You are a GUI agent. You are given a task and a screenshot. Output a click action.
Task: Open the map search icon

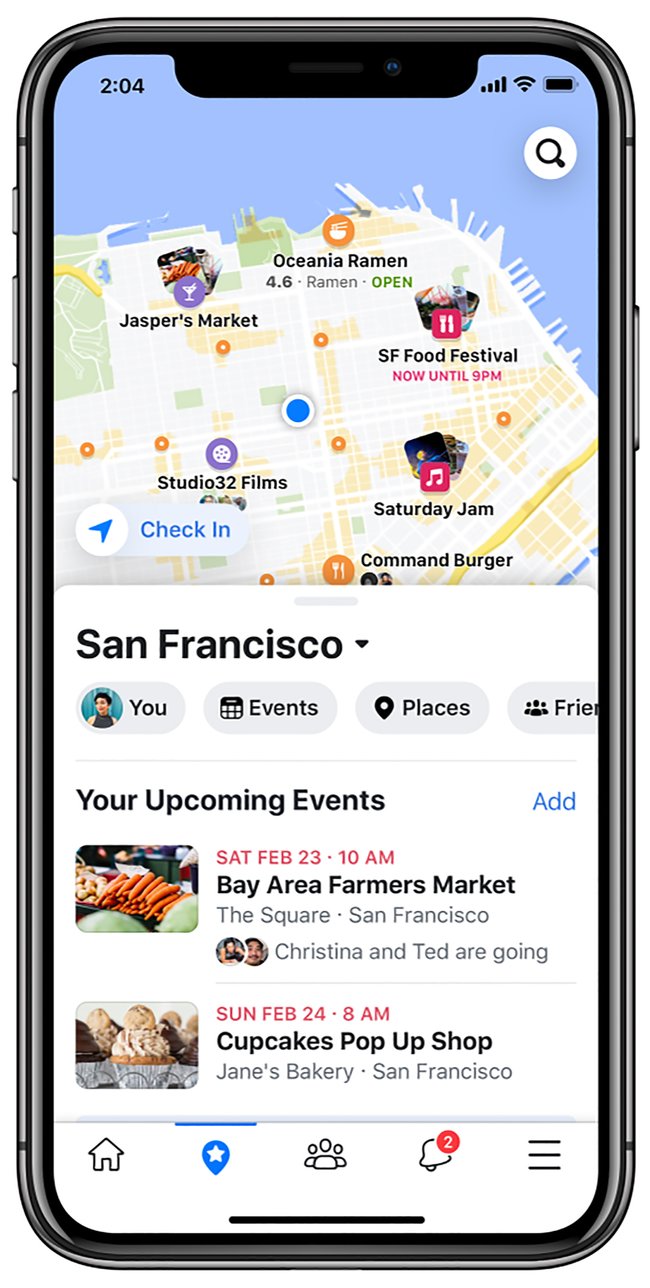(x=550, y=153)
